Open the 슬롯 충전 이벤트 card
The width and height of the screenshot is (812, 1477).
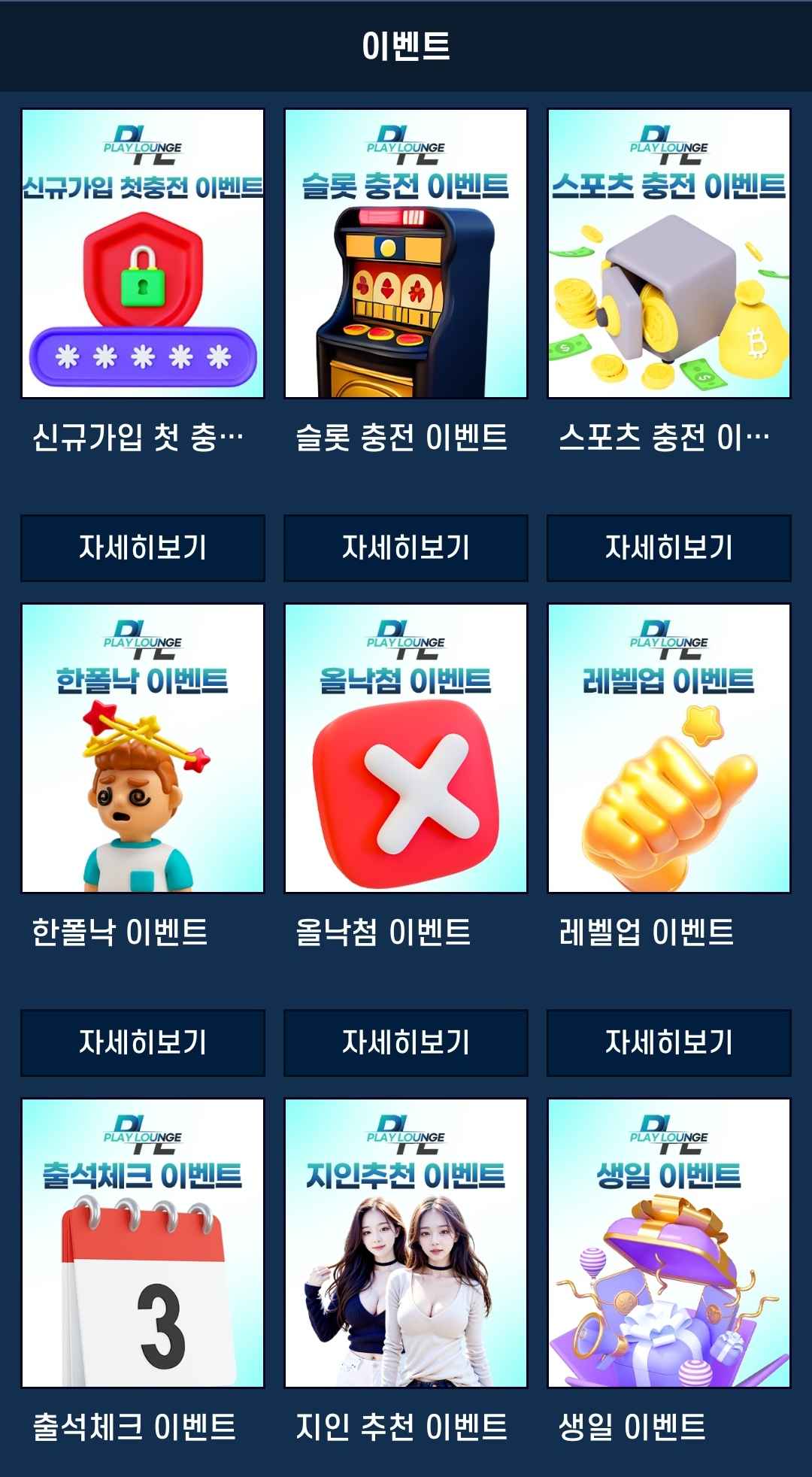tap(406, 253)
